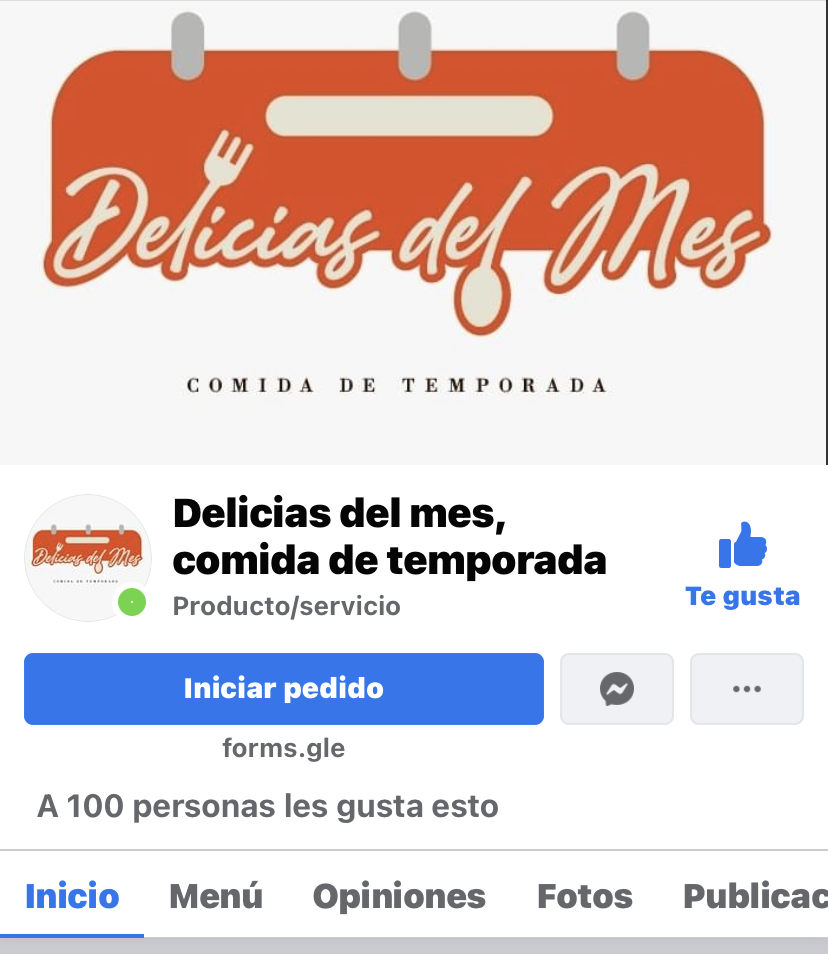Switch to the Fotos tab
Screen dimensions: 828x960
585,896
